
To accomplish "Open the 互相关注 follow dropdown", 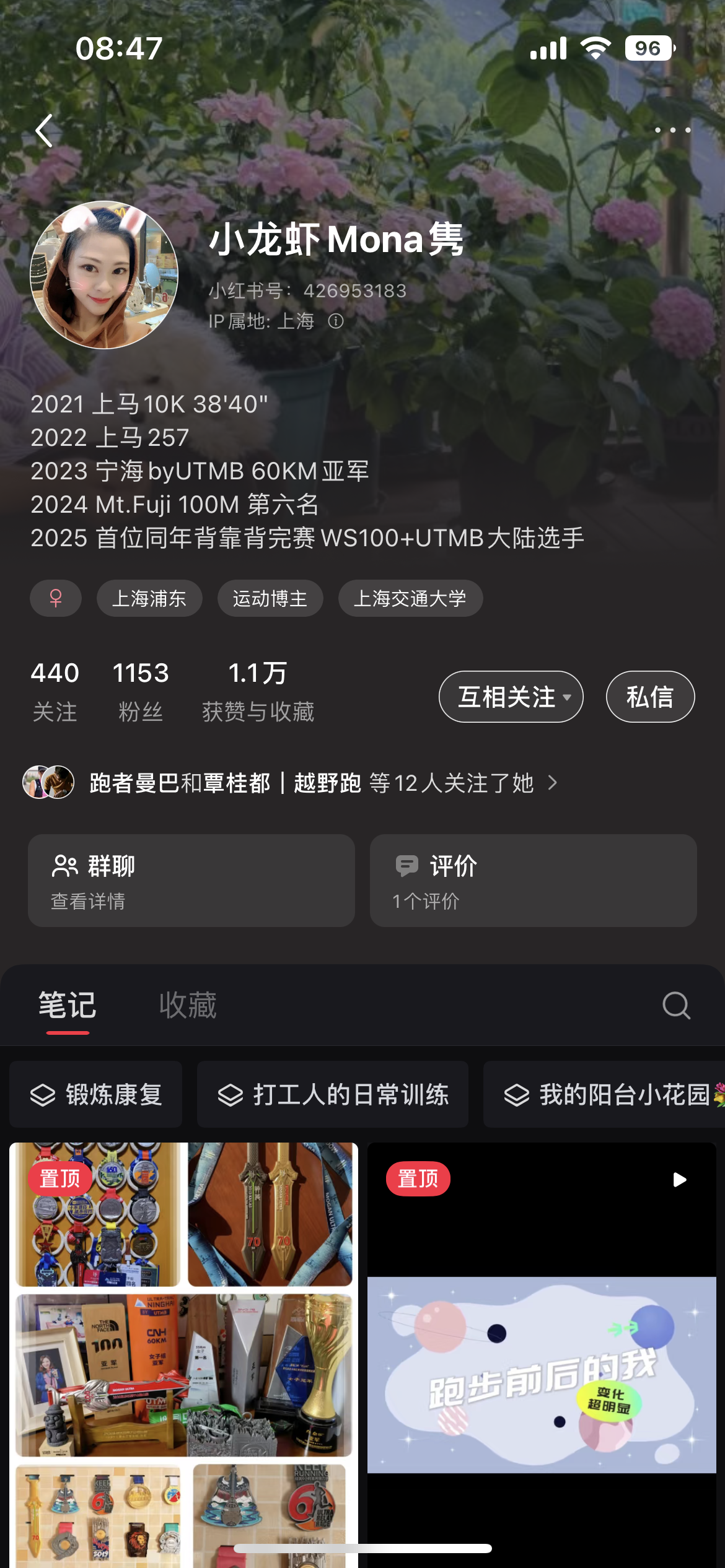I will coord(511,697).
